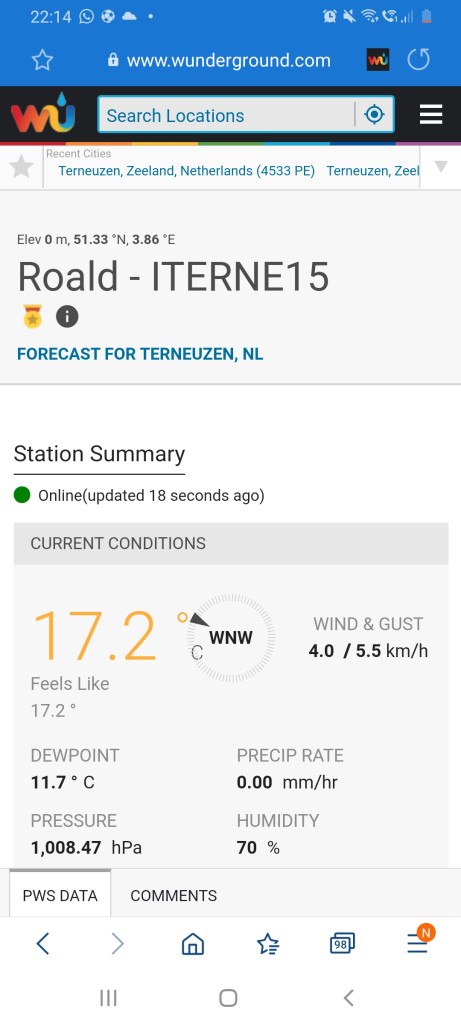The image size is (461, 1024).
Task: Tap the favorites star beside Recent Cities
Action: tap(22, 167)
